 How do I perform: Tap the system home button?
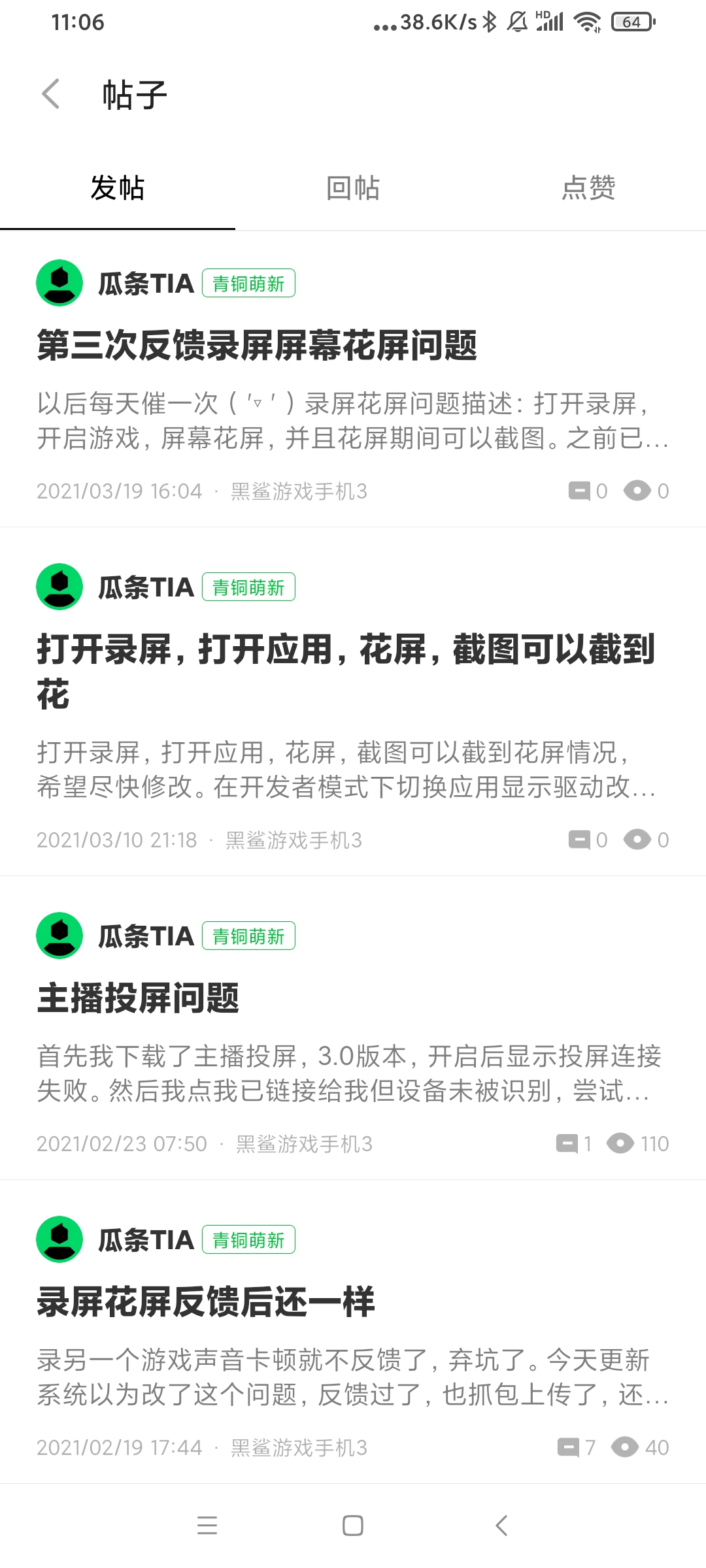pos(353,1526)
